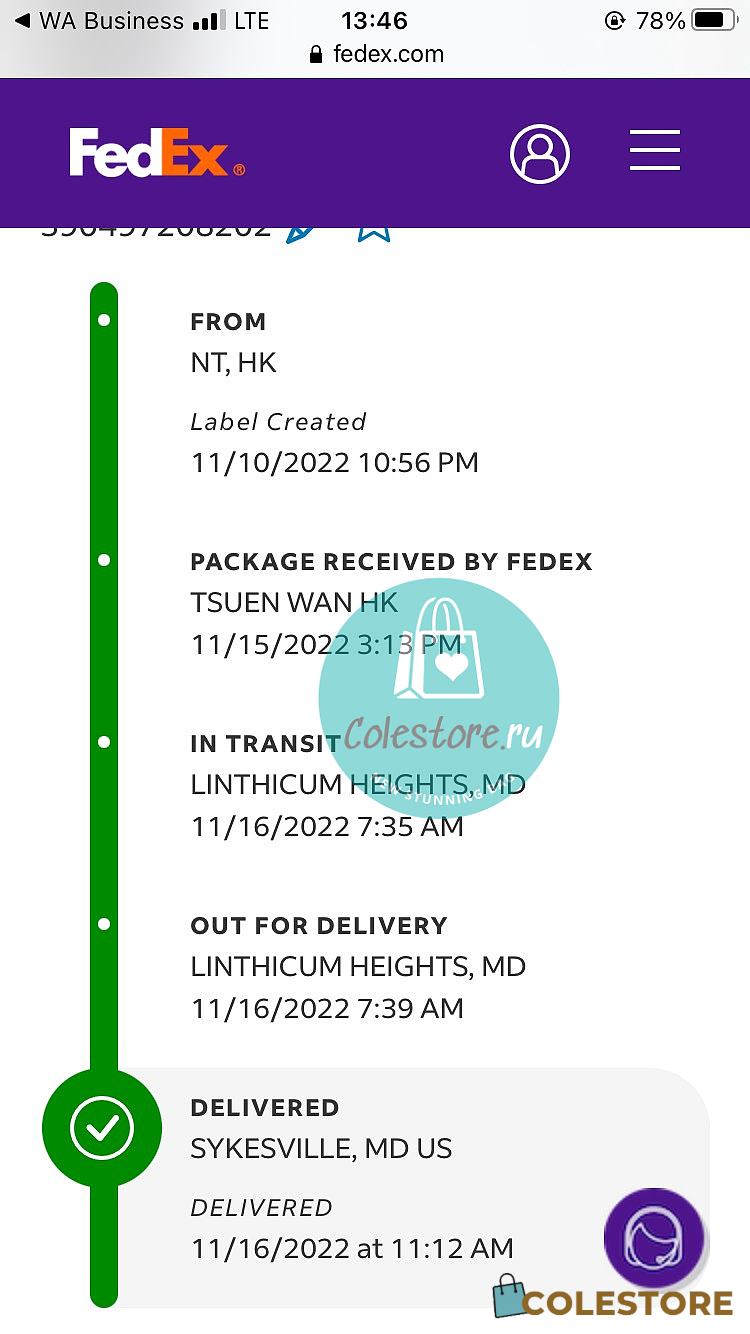Add this shipment to the watch list

click(x=373, y=233)
